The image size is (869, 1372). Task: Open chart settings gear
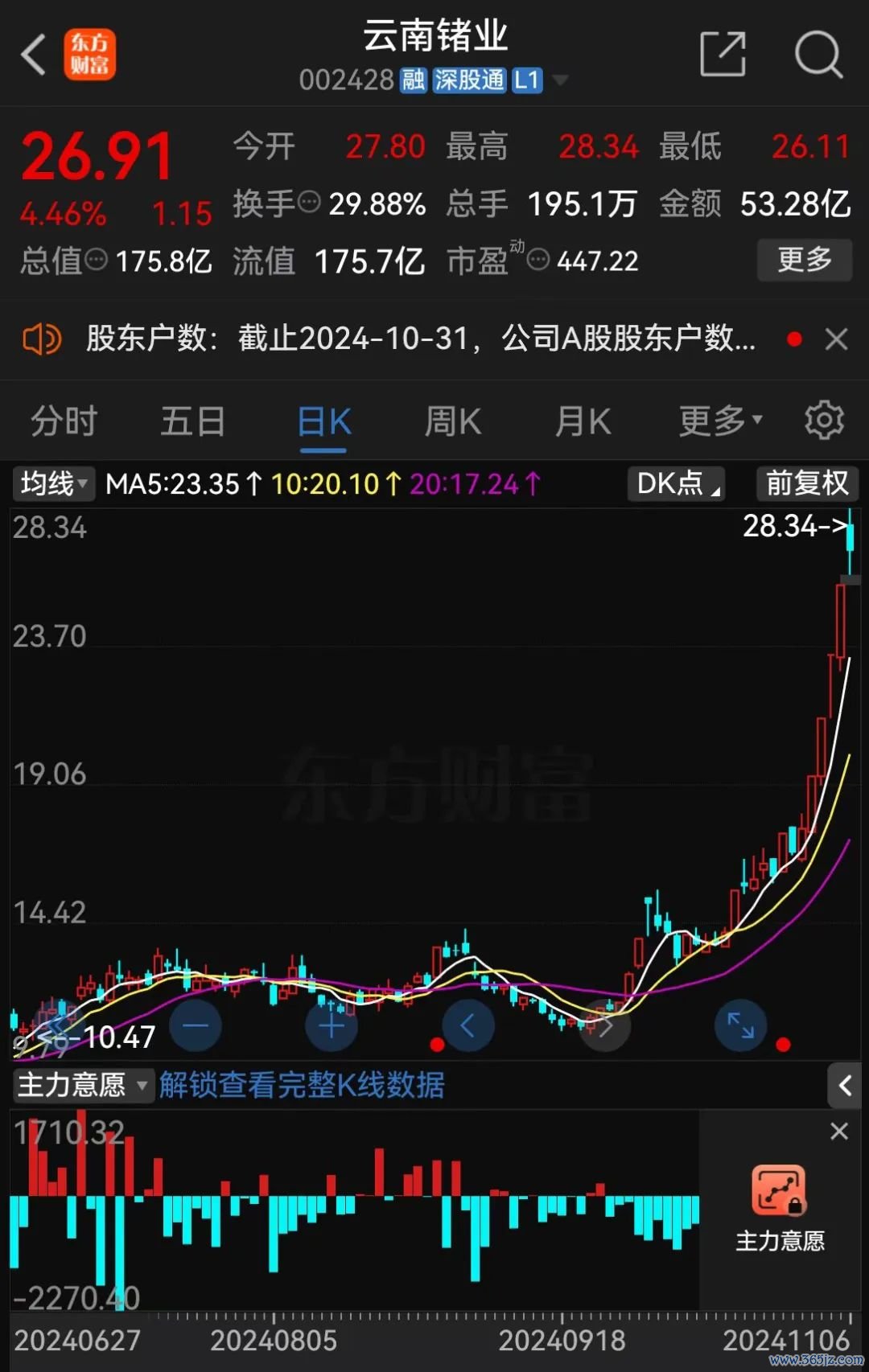pos(824,421)
